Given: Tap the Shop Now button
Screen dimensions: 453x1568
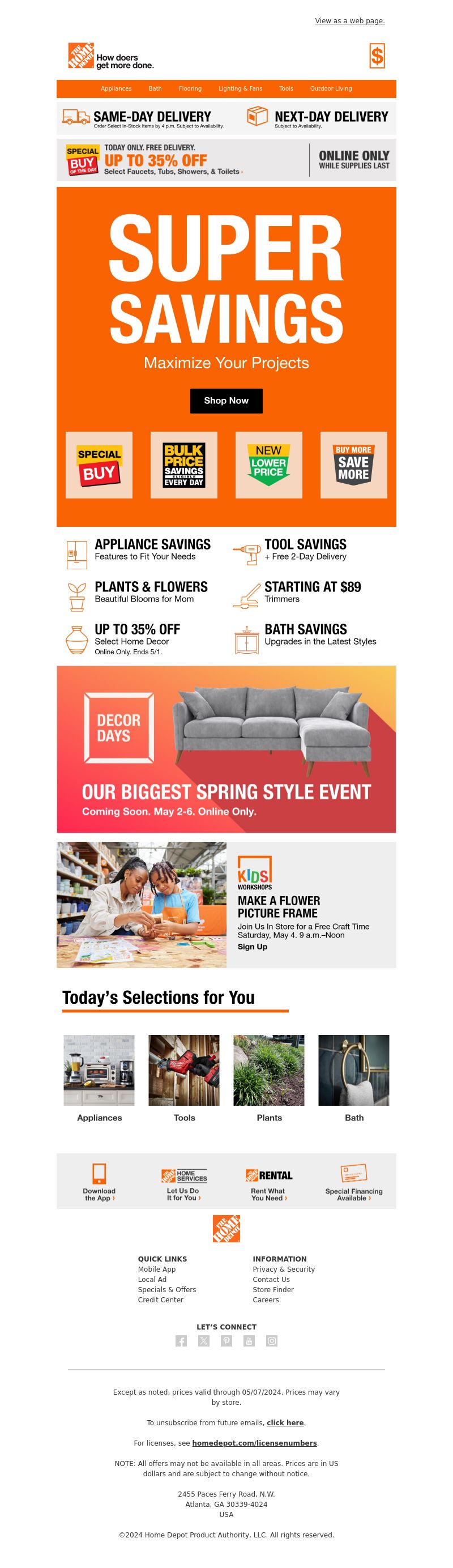Looking at the screenshot, I should [226, 400].
